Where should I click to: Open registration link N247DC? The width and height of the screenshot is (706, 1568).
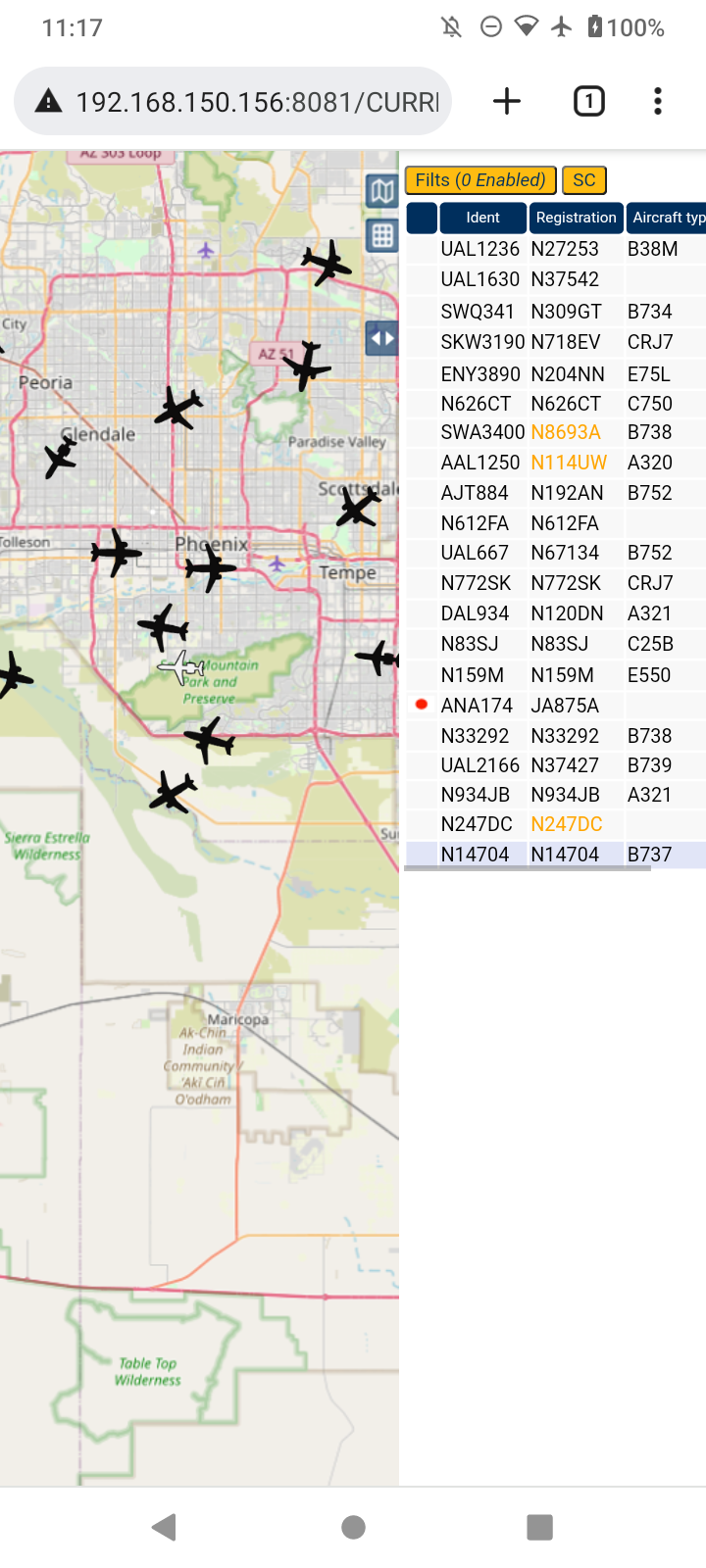[567, 824]
